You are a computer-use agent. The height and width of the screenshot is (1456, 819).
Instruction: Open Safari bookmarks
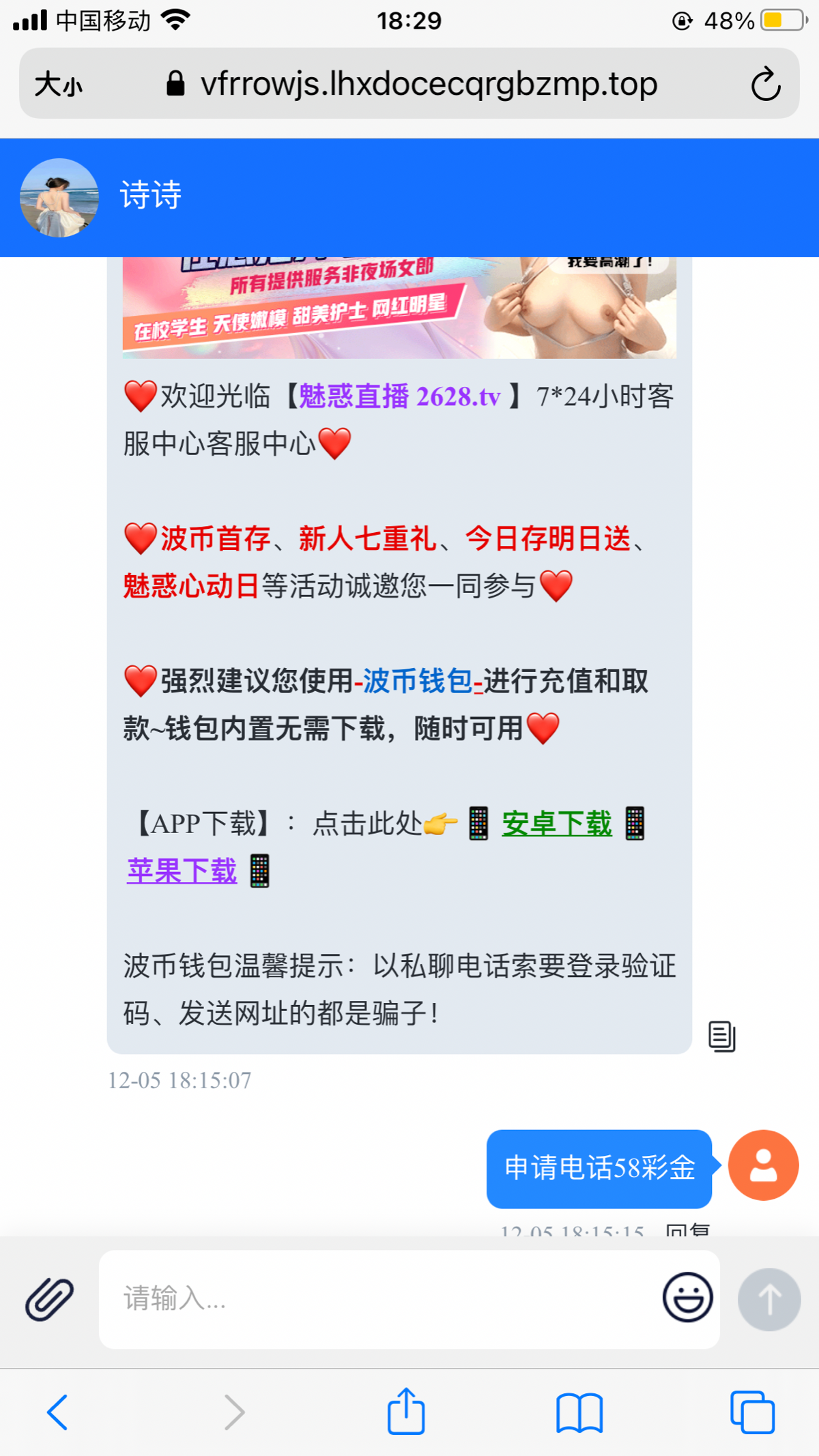[579, 1412]
